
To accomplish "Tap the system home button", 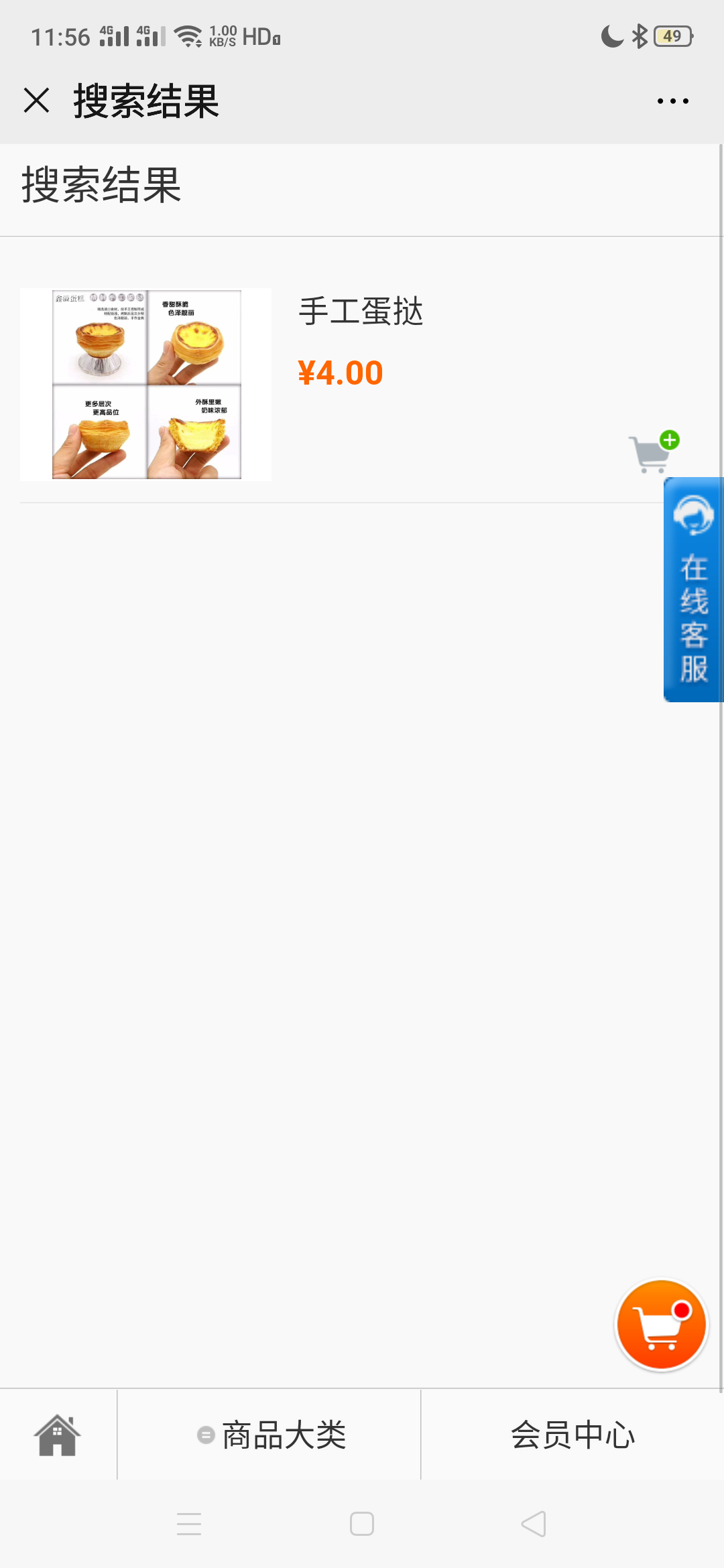I will tap(362, 1524).
